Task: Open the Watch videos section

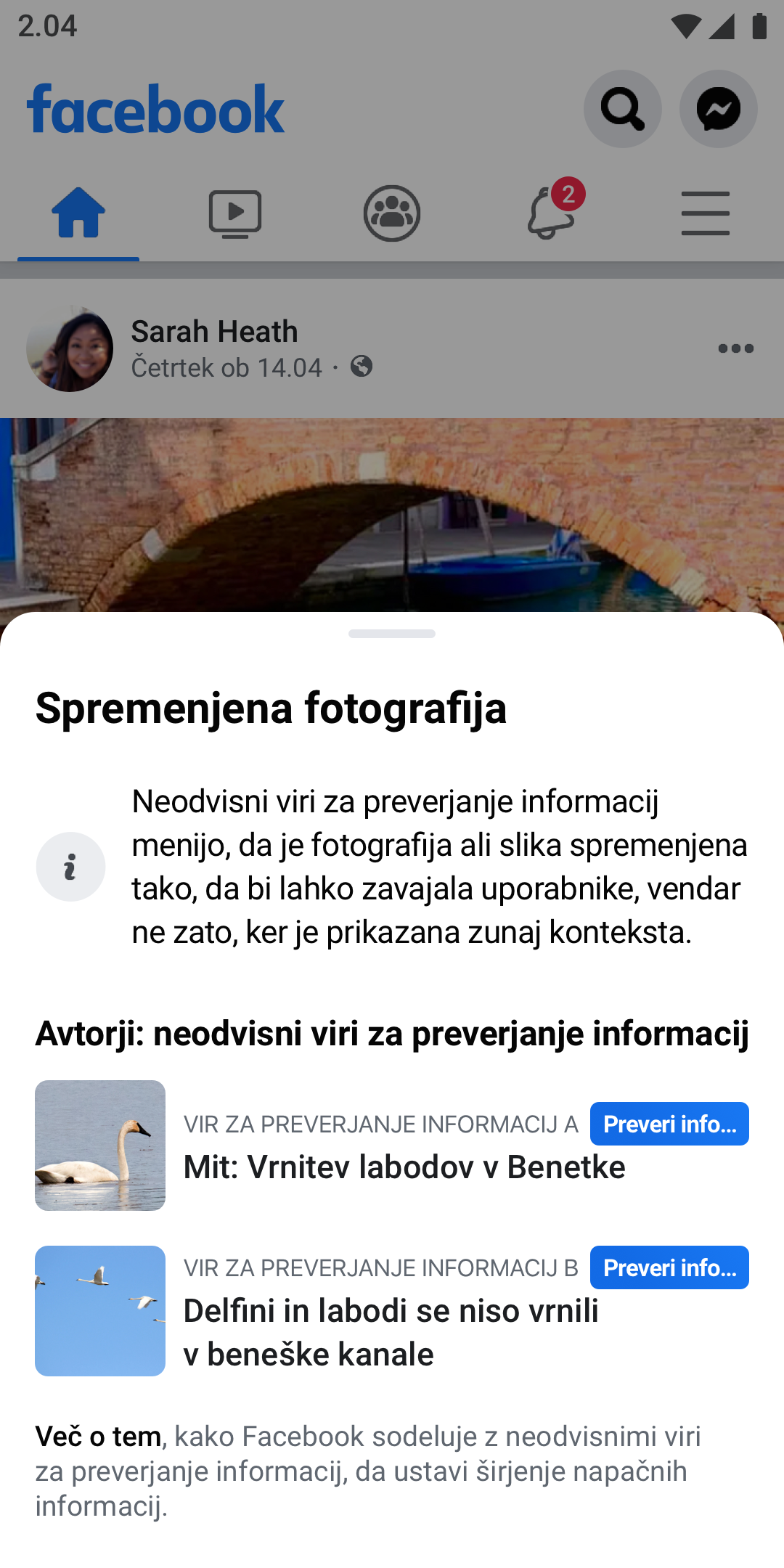Action: click(235, 213)
